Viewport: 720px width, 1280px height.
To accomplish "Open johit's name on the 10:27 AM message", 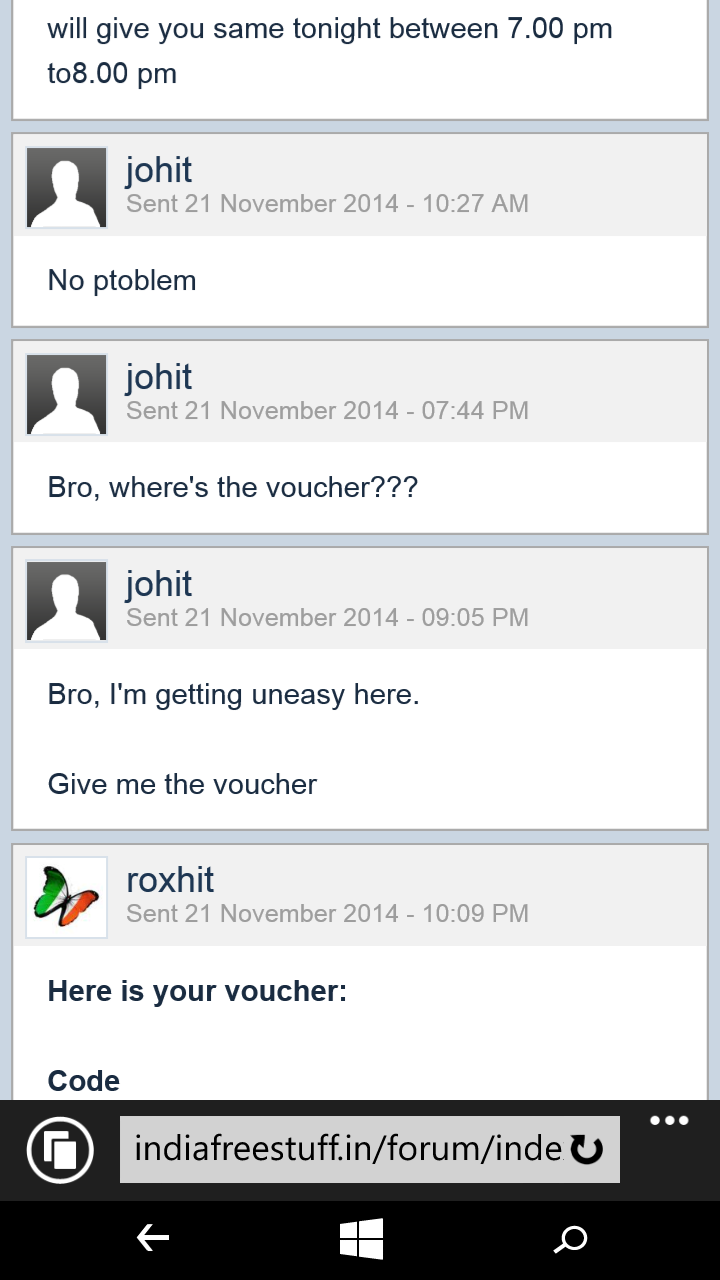I will click(159, 171).
